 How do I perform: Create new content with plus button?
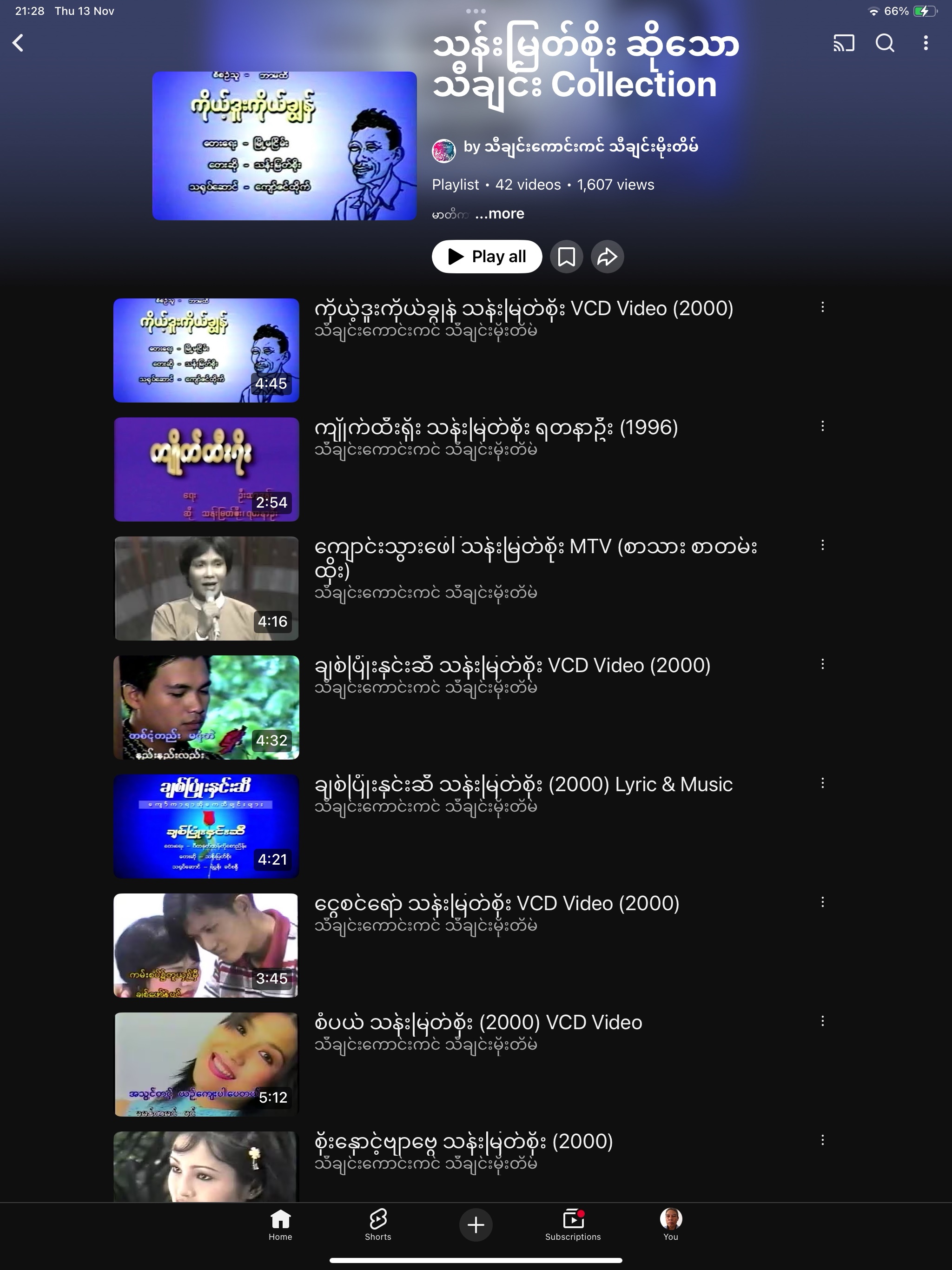pos(476,1224)
